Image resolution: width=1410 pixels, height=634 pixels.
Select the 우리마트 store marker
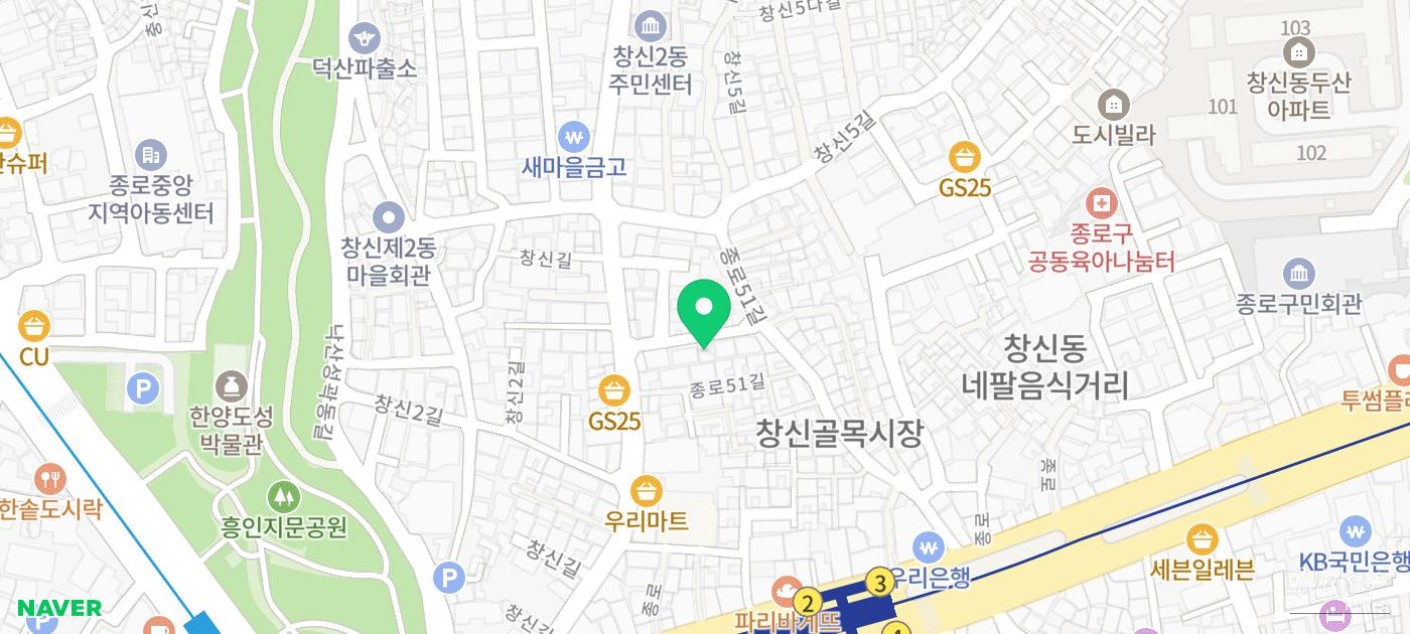[x=647, y=491]
